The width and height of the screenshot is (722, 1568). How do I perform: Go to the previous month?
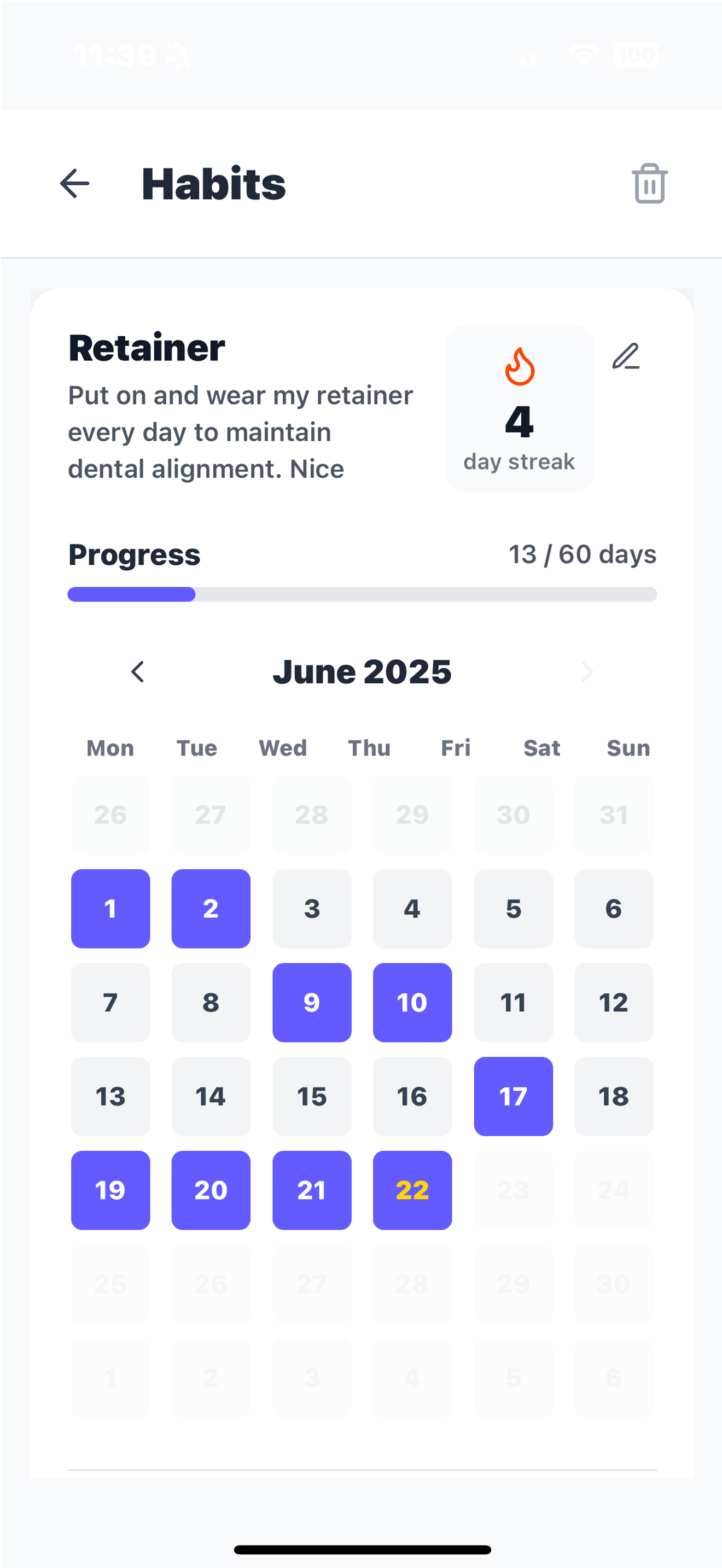pyautogui.click(x=138, y=672)
